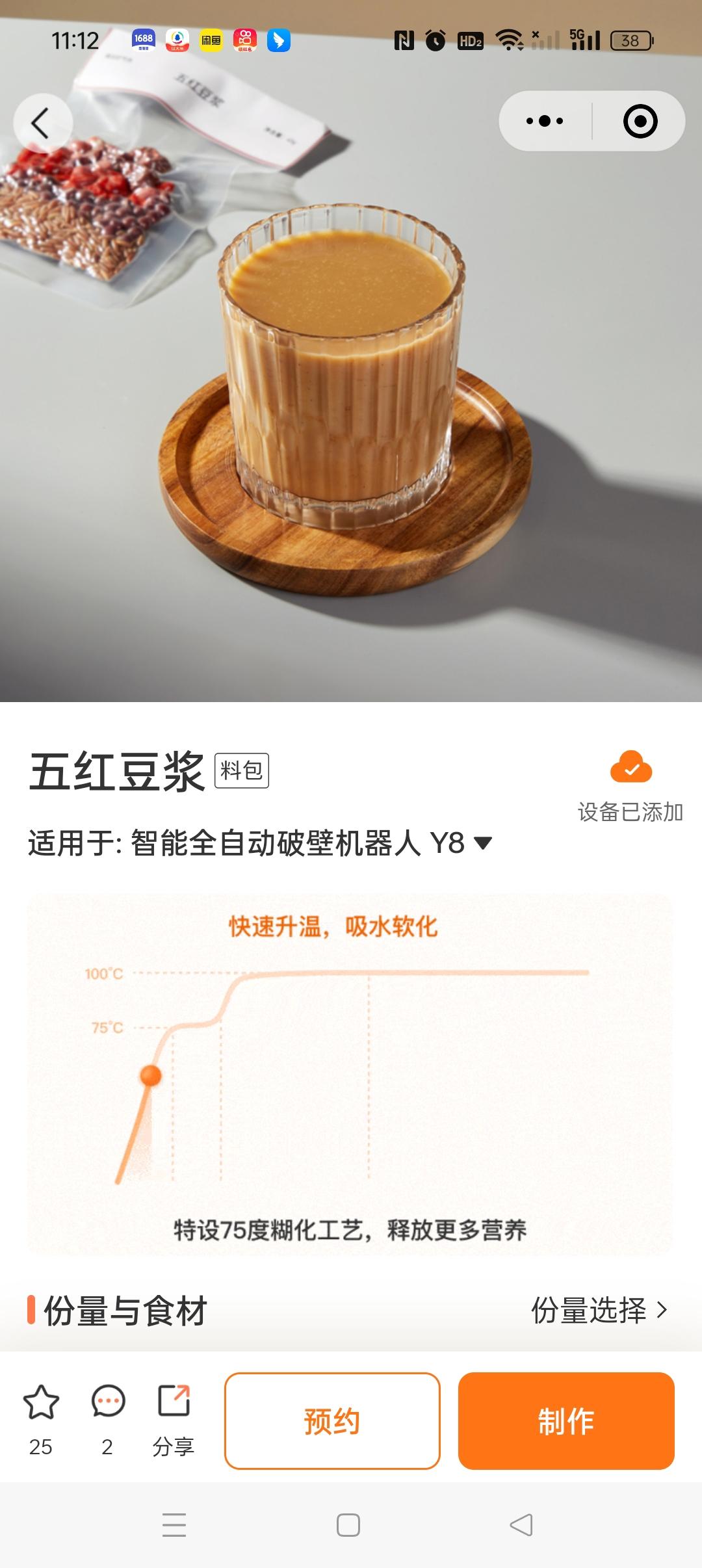Viewport: 702px width, 1568px height.
Task: Open the comments bubble
Action: point(108,1402)
